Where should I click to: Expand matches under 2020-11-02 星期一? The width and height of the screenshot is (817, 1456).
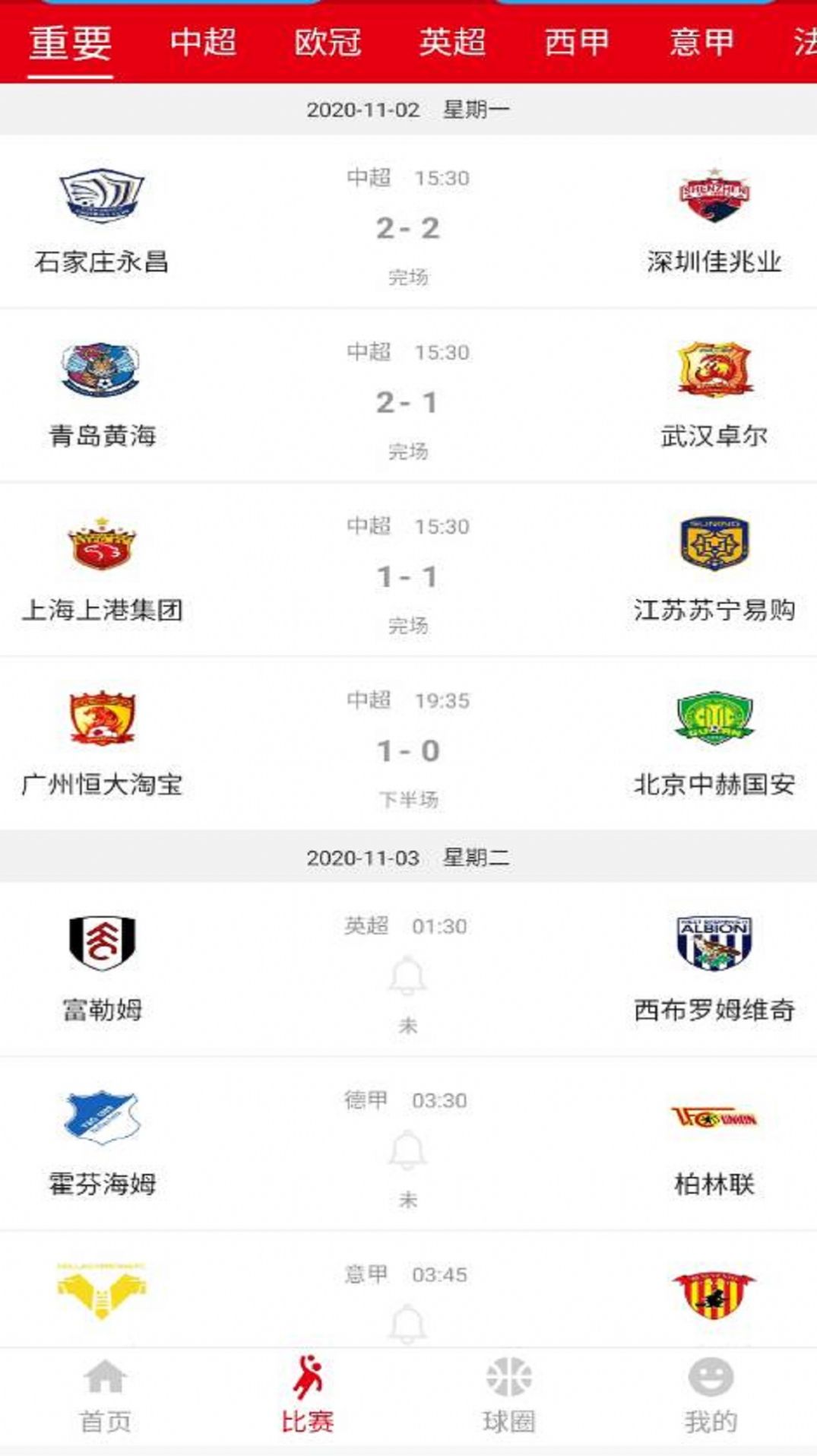pyautogui.click(x=408, y=109)
